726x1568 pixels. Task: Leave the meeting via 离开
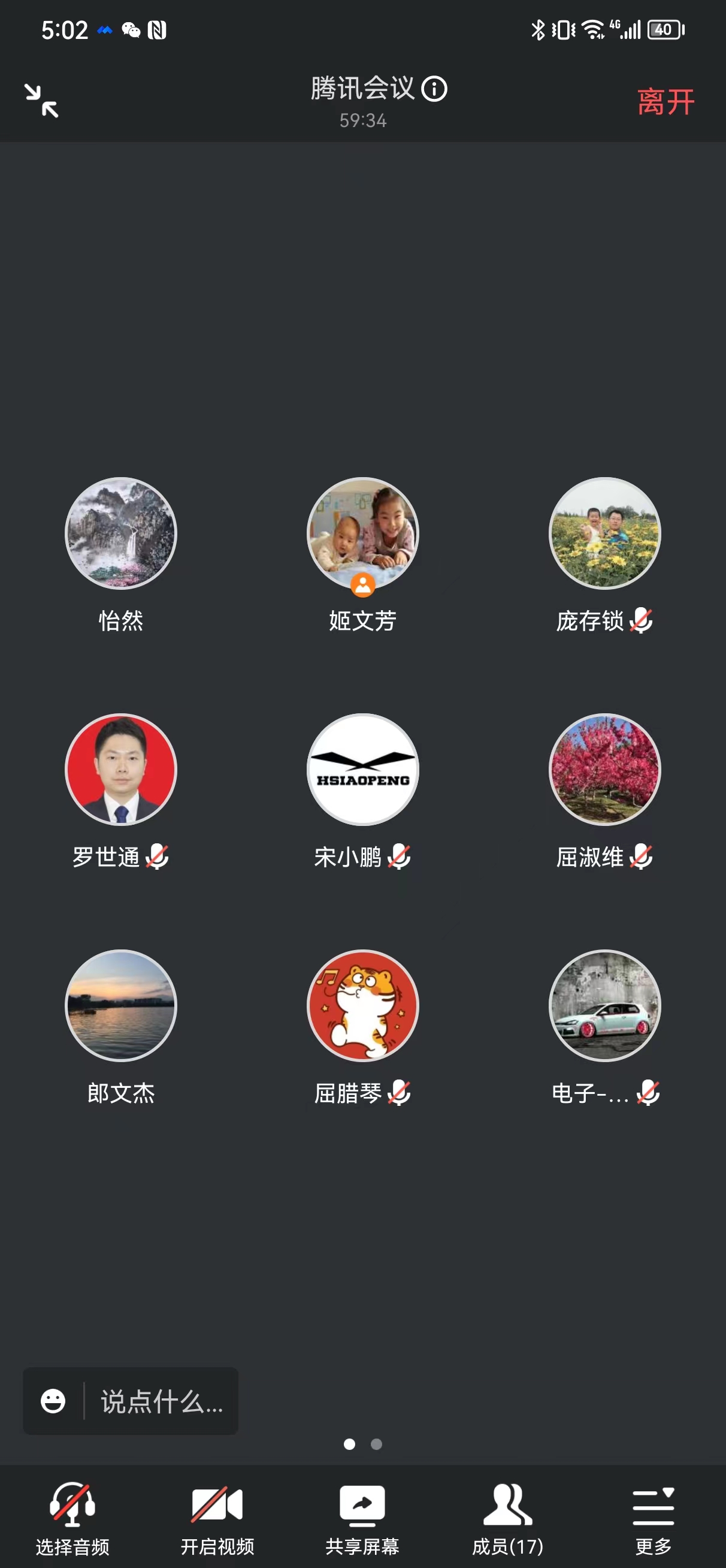(x=665, y=102)
